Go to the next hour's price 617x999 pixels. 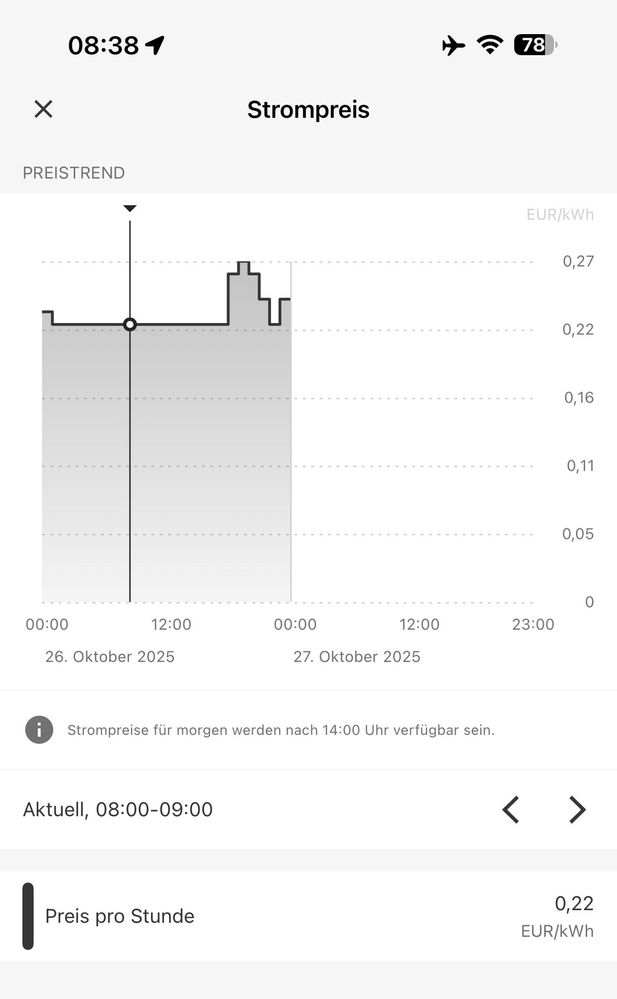577,809
